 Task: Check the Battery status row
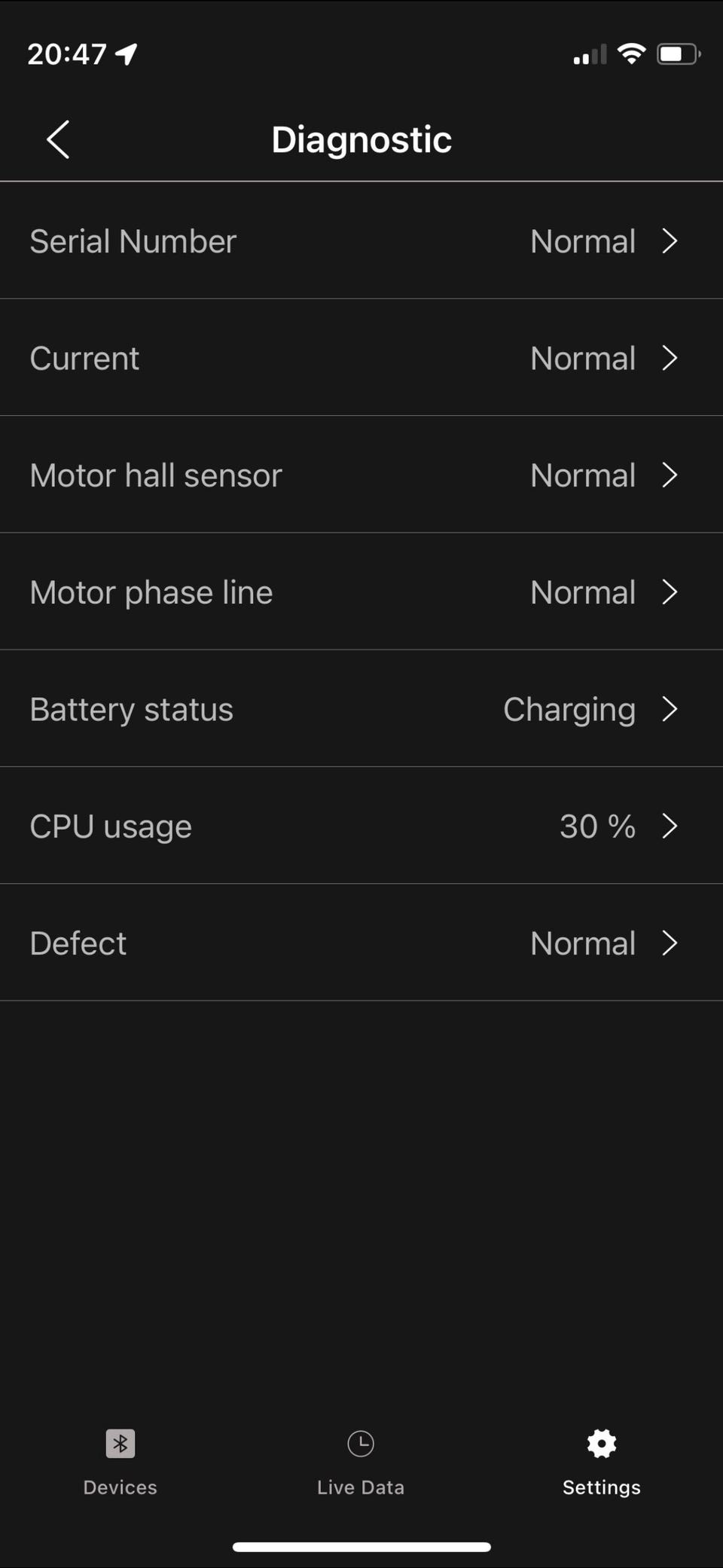(361, 709)
